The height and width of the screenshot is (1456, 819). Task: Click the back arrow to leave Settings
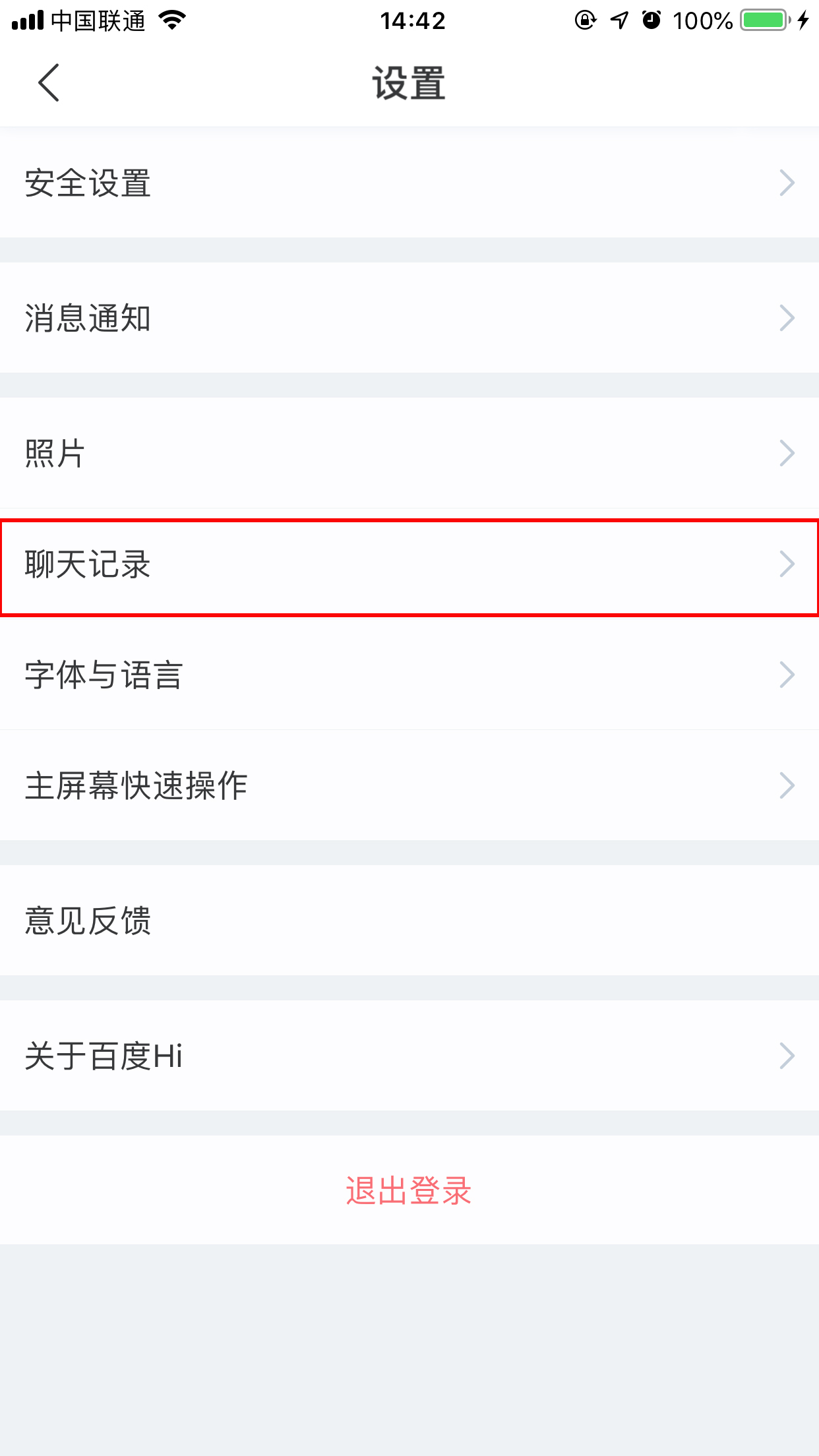click(48, 83)
